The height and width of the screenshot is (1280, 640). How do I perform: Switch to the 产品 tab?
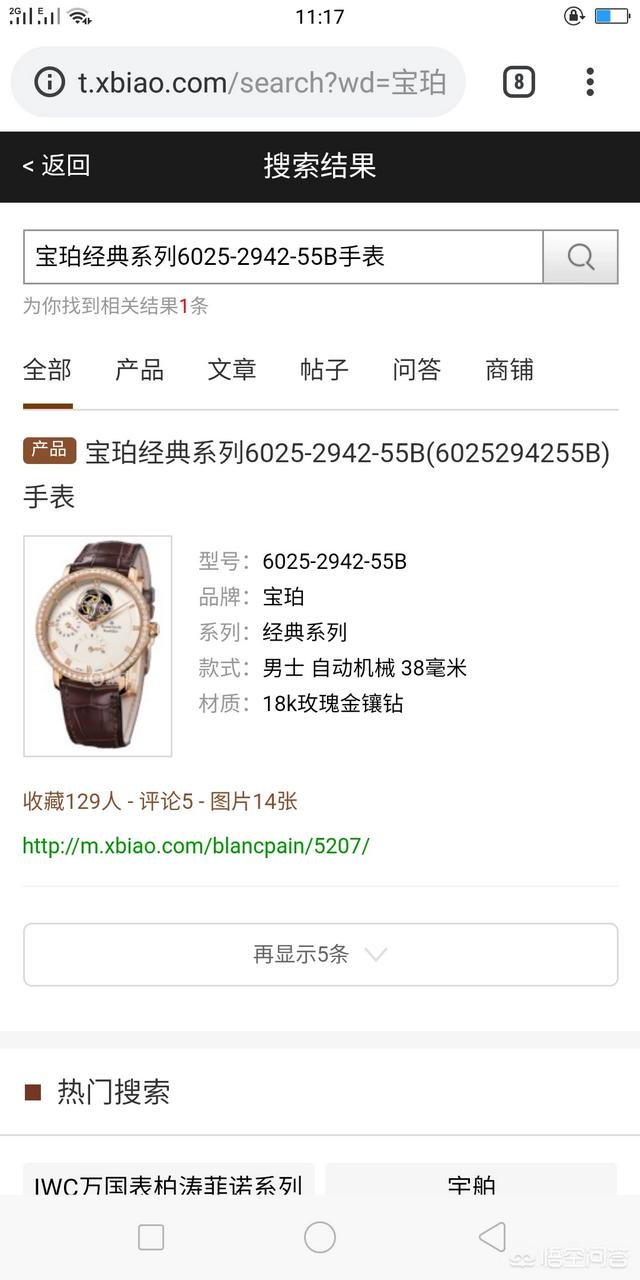pyautogui.click(x=139, y=370)
